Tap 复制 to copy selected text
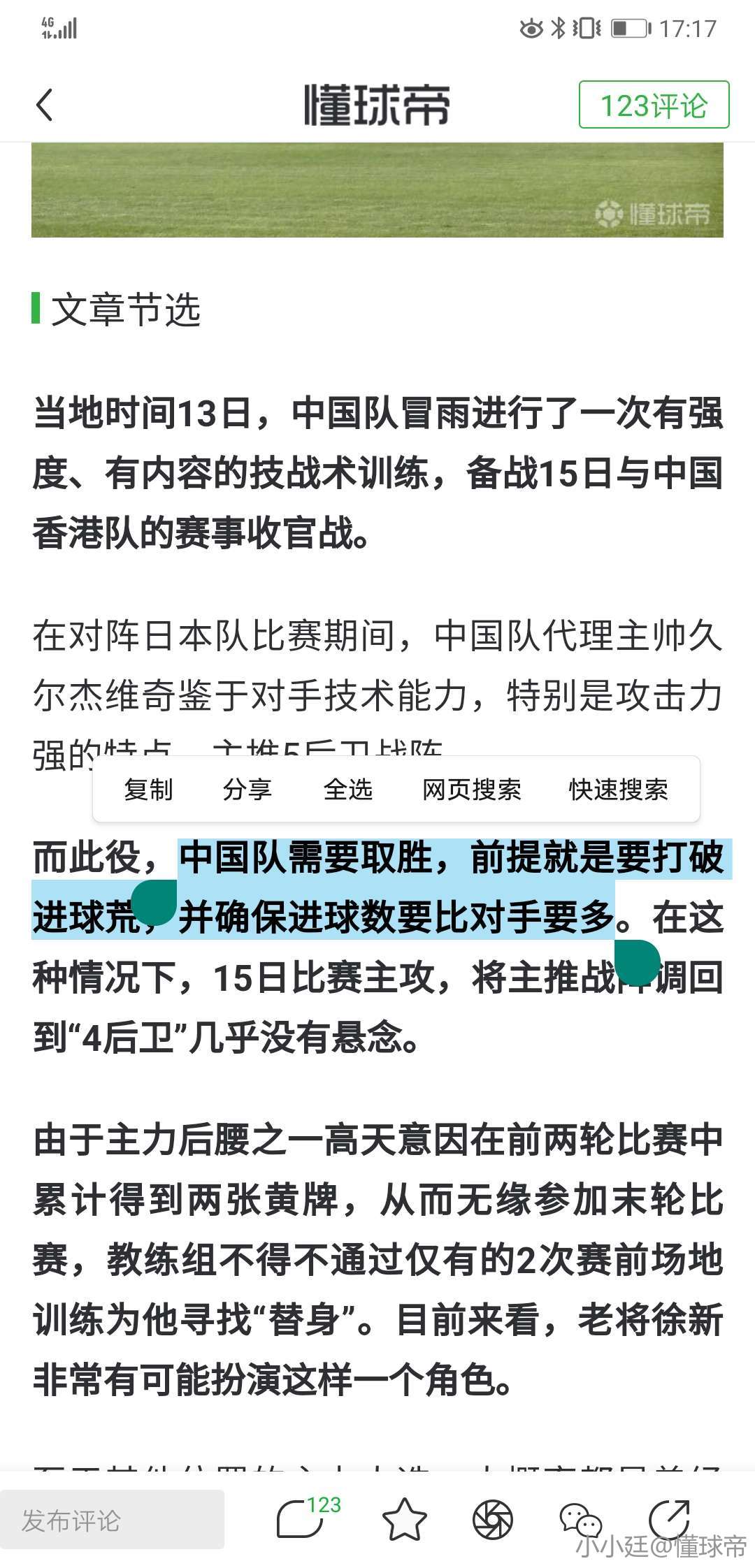 coord(148,790)
